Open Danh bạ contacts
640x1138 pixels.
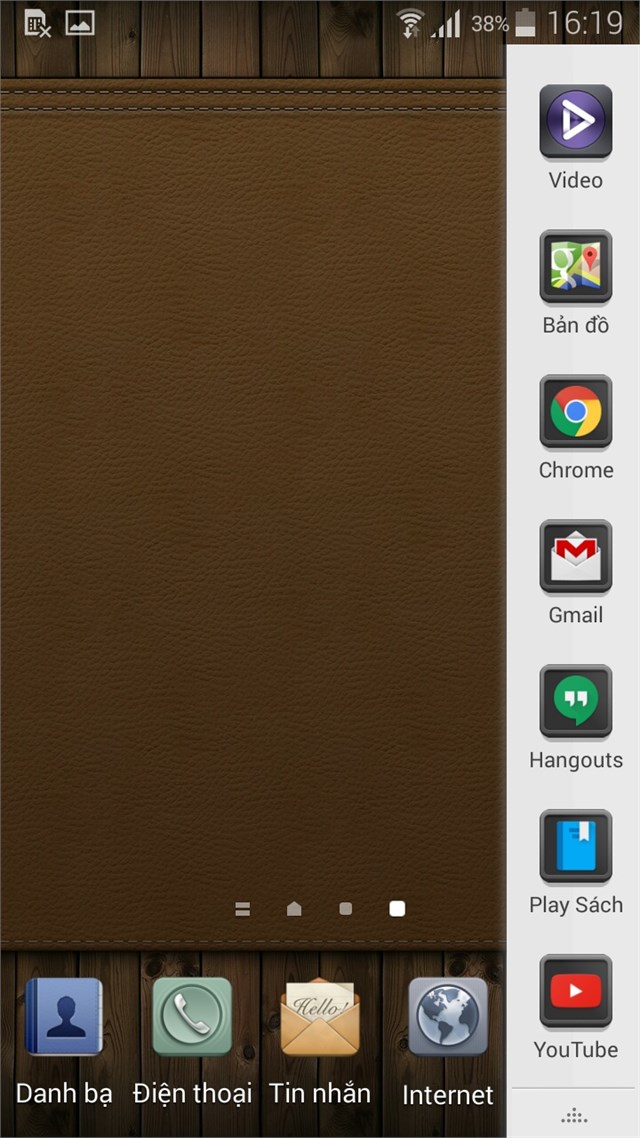coord(64,1017)
